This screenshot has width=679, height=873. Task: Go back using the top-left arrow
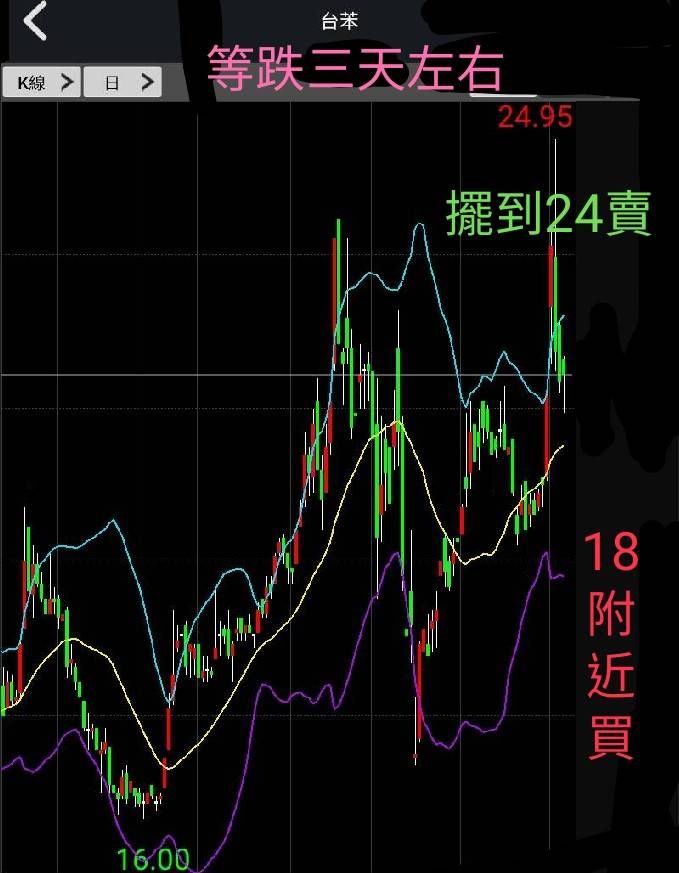pos(35,21)
